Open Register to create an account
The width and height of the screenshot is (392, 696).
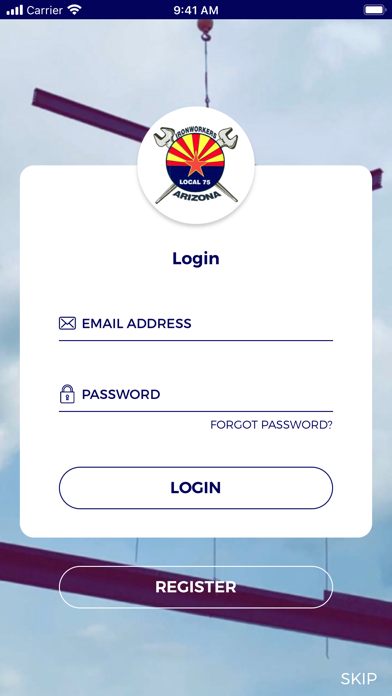pyautogui.click(x=196, y=587)
